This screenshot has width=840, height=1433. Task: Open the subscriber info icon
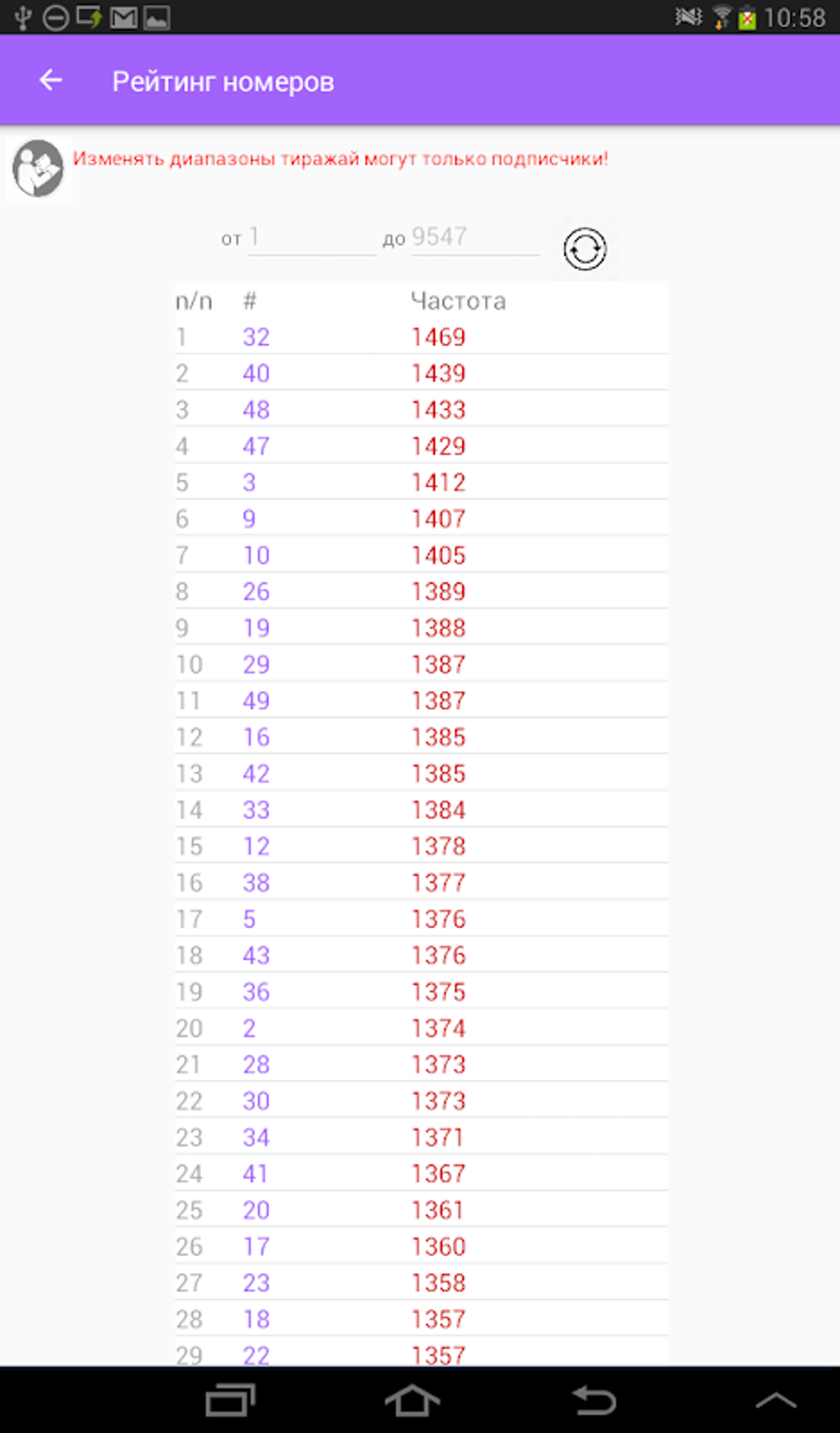(38, 169)
